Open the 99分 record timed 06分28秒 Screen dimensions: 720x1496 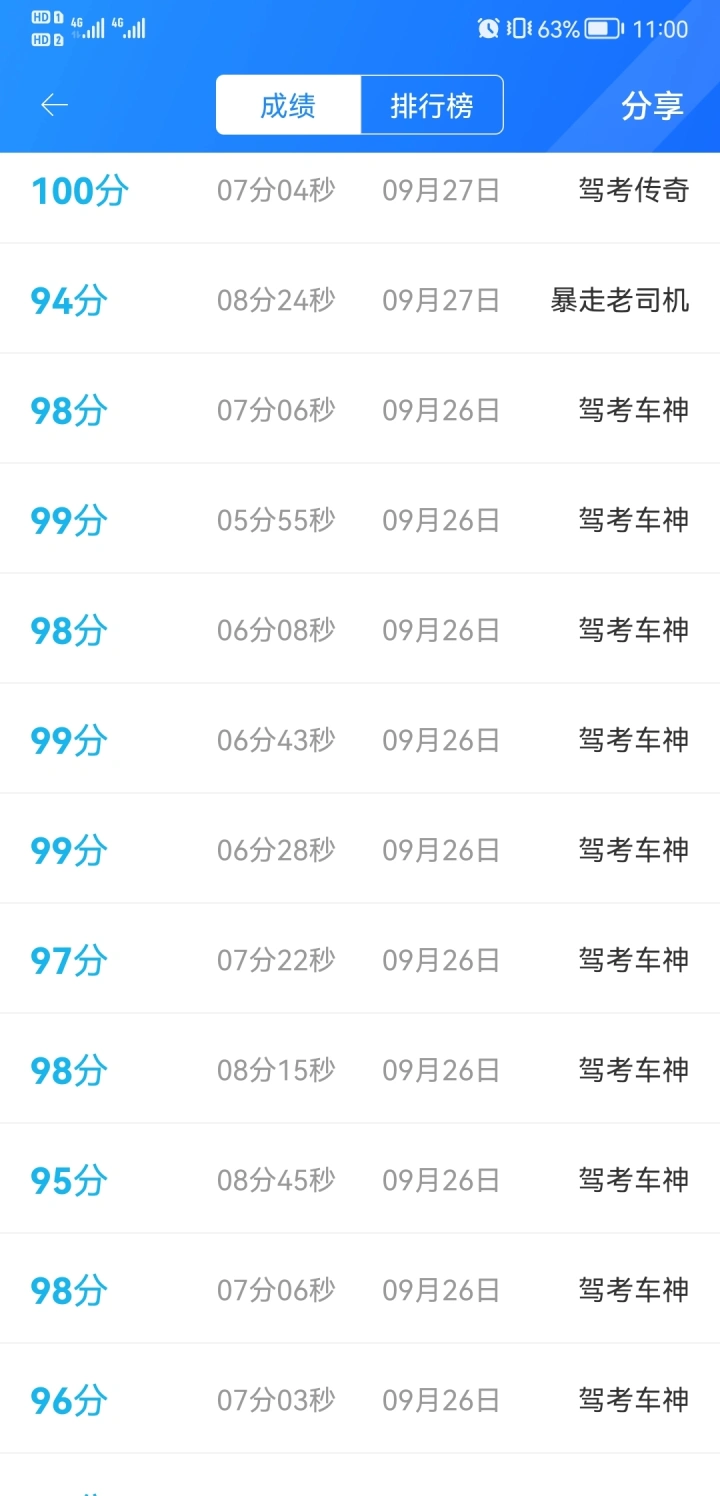click(x=360, y=849)
